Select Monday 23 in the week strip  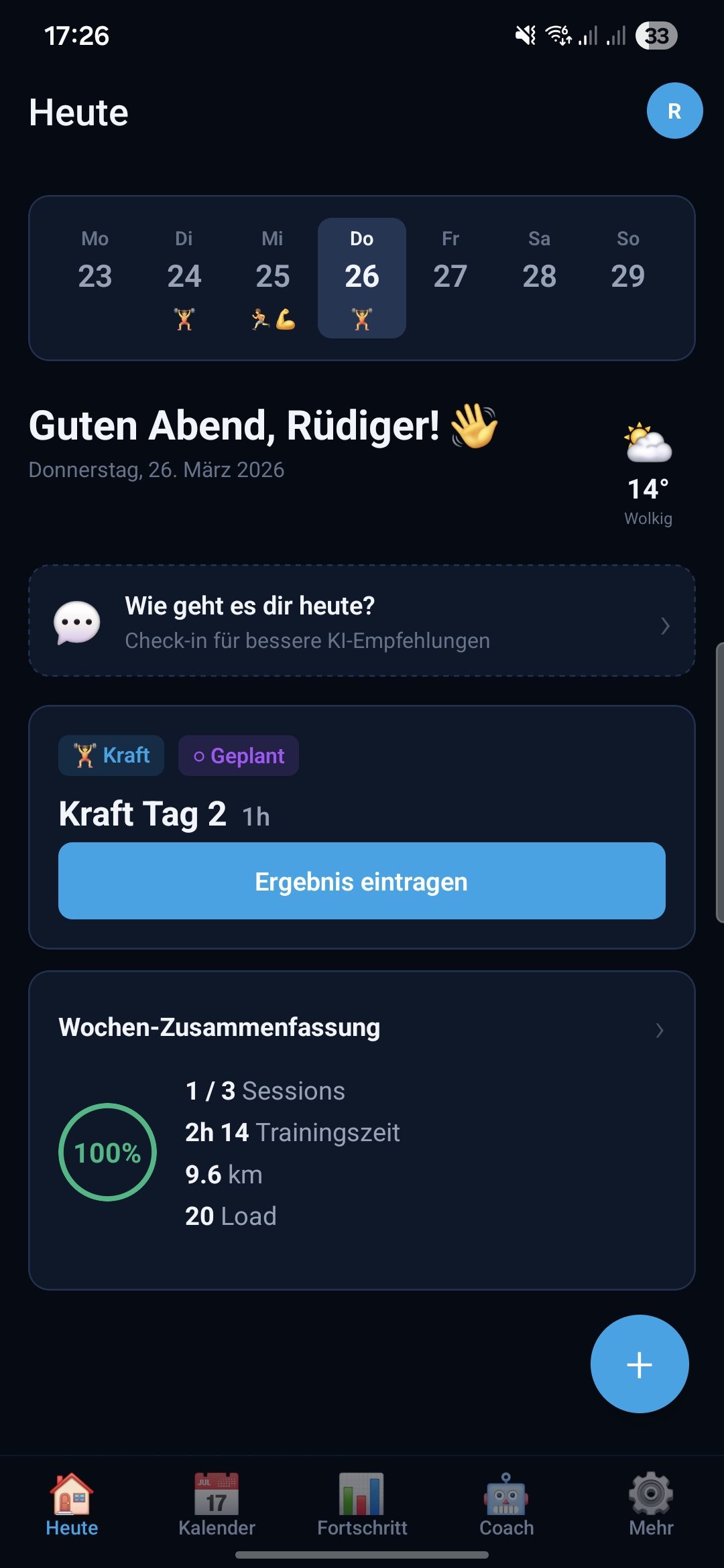(x=95, y=277)
